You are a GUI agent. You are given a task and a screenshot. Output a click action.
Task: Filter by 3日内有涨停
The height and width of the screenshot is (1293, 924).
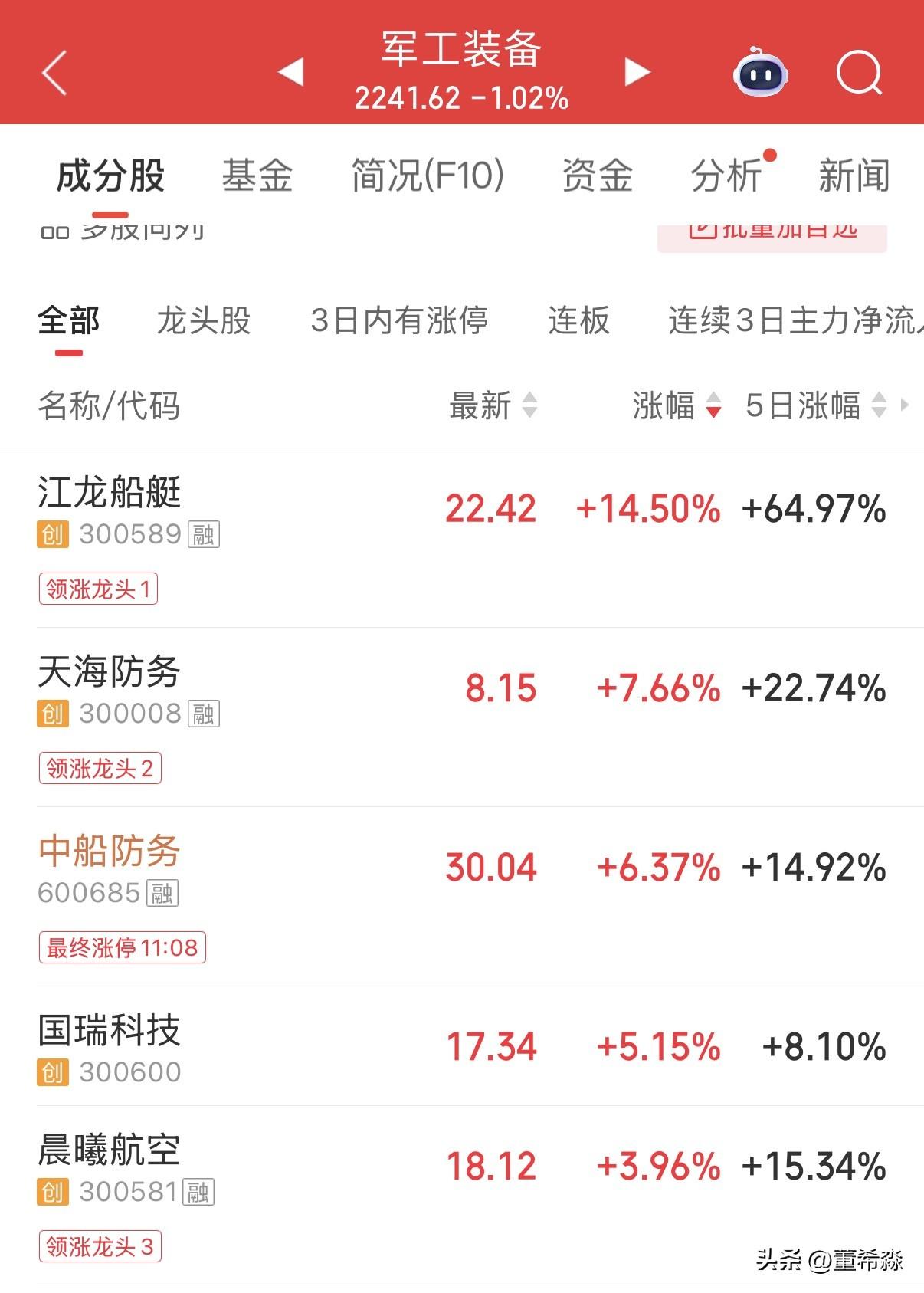[399, 320]
